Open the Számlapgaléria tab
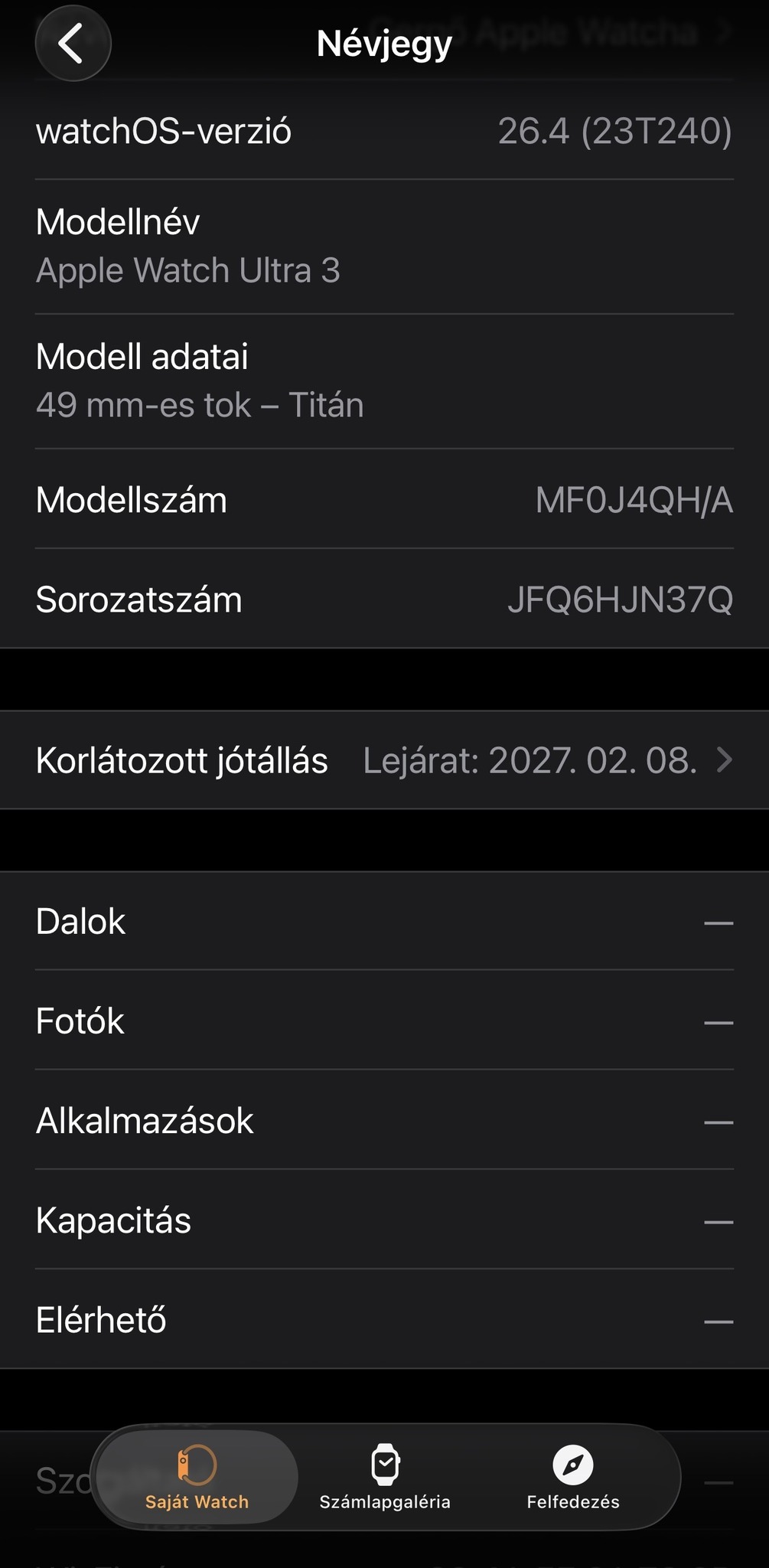 (385, 1478)
